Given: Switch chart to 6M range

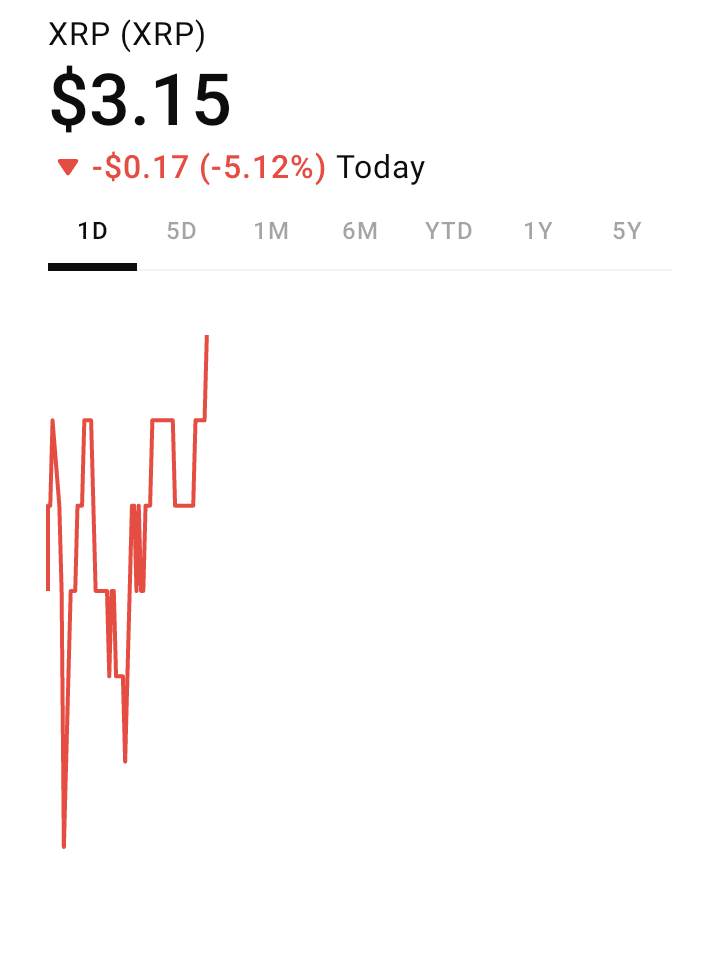Looking at the screenshot, I should tap(359, 232).
